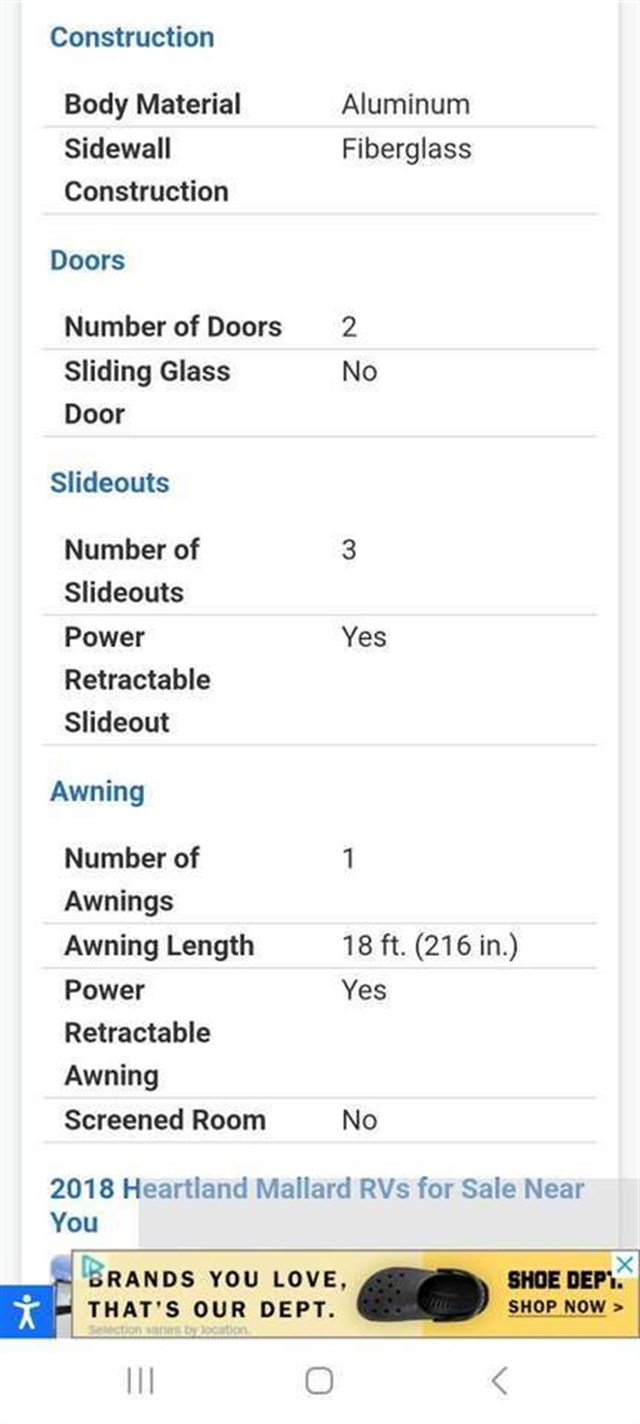Open the recent apps view
The width and height of the screenshot is (640, 1424).
140,1381
